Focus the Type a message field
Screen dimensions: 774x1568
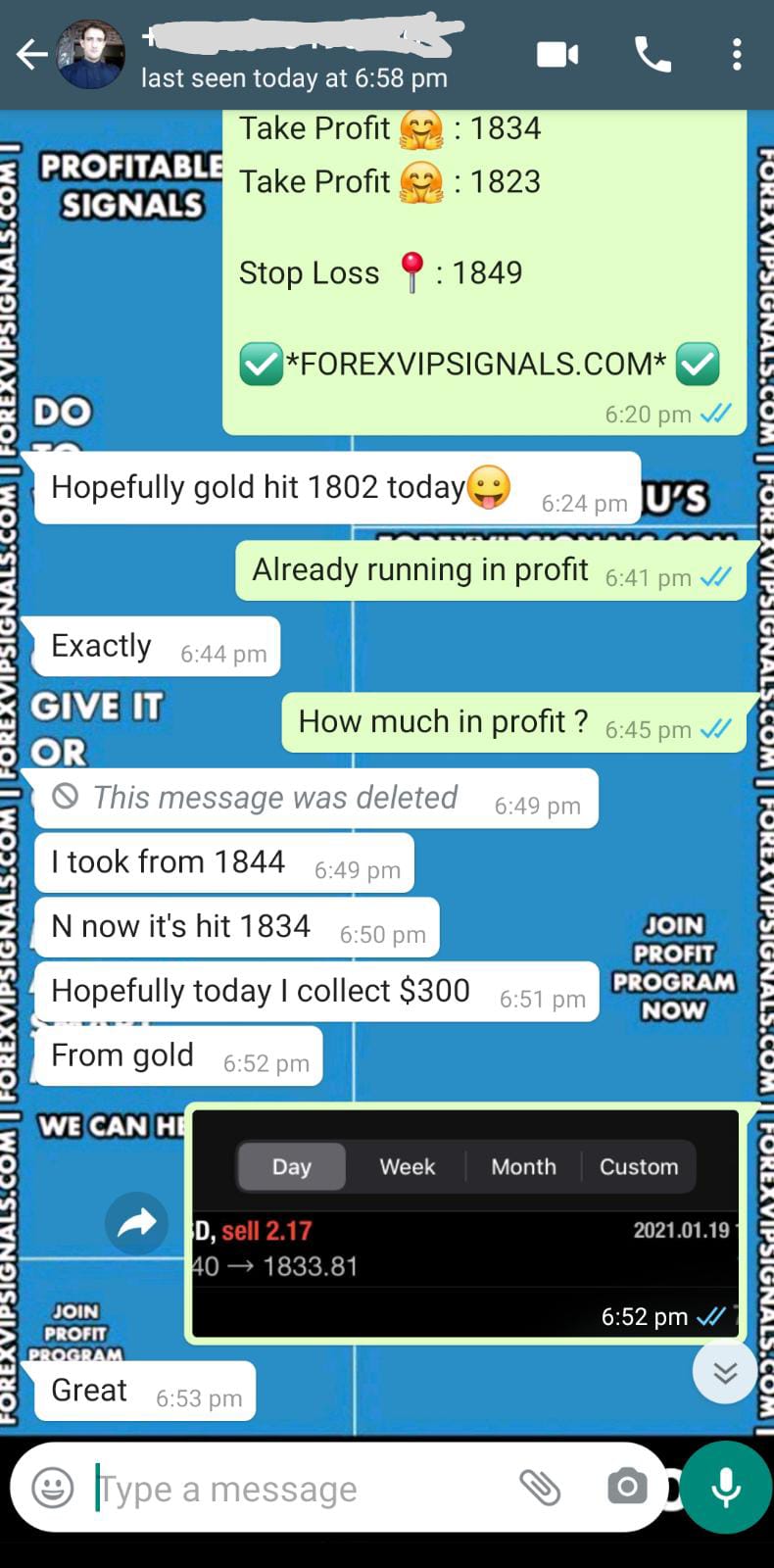click(x=294, y=1489)
